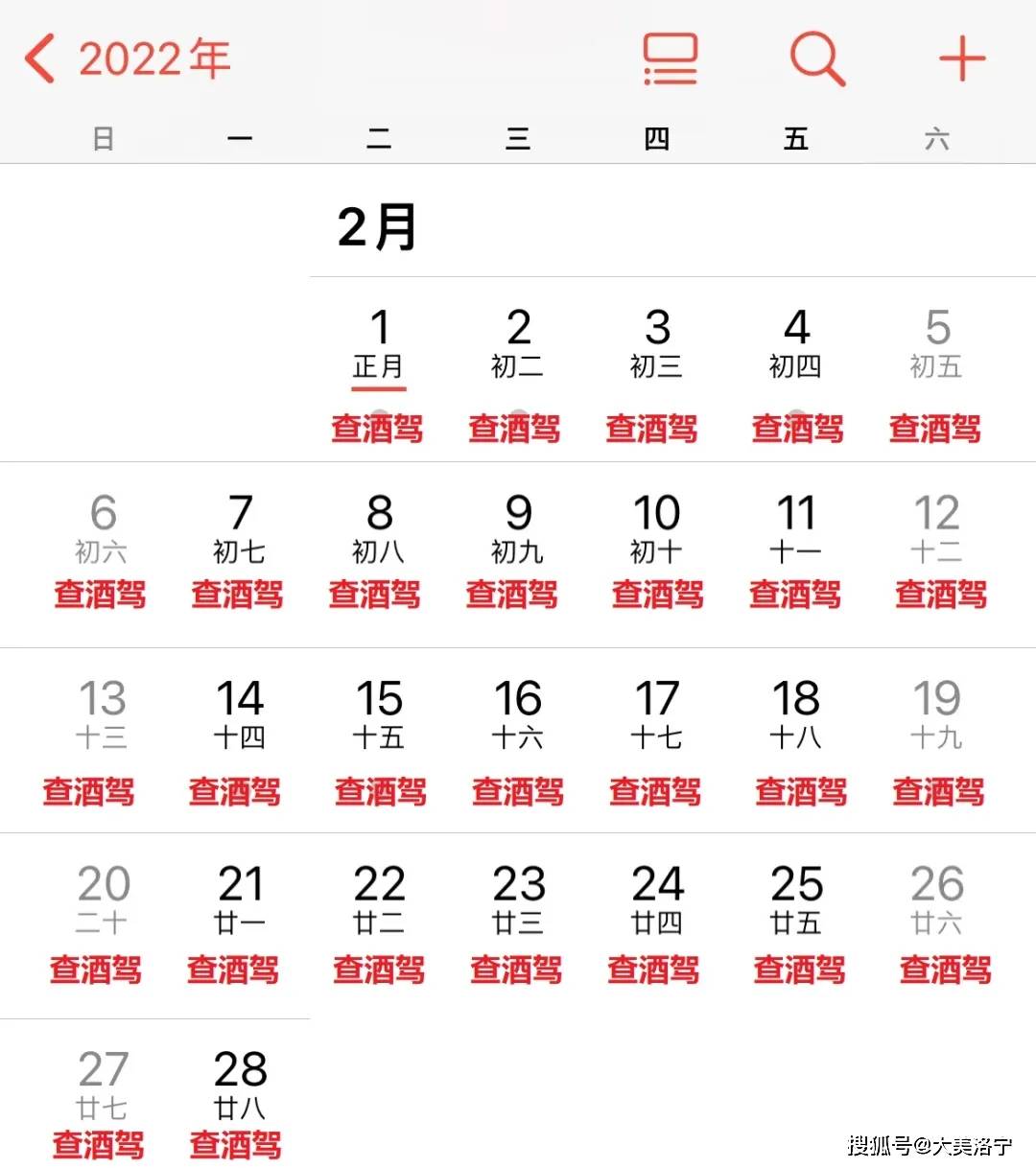Open the day February 7
The width and height of the screenshot is (1036, 1168).
(x=240, y=514)
